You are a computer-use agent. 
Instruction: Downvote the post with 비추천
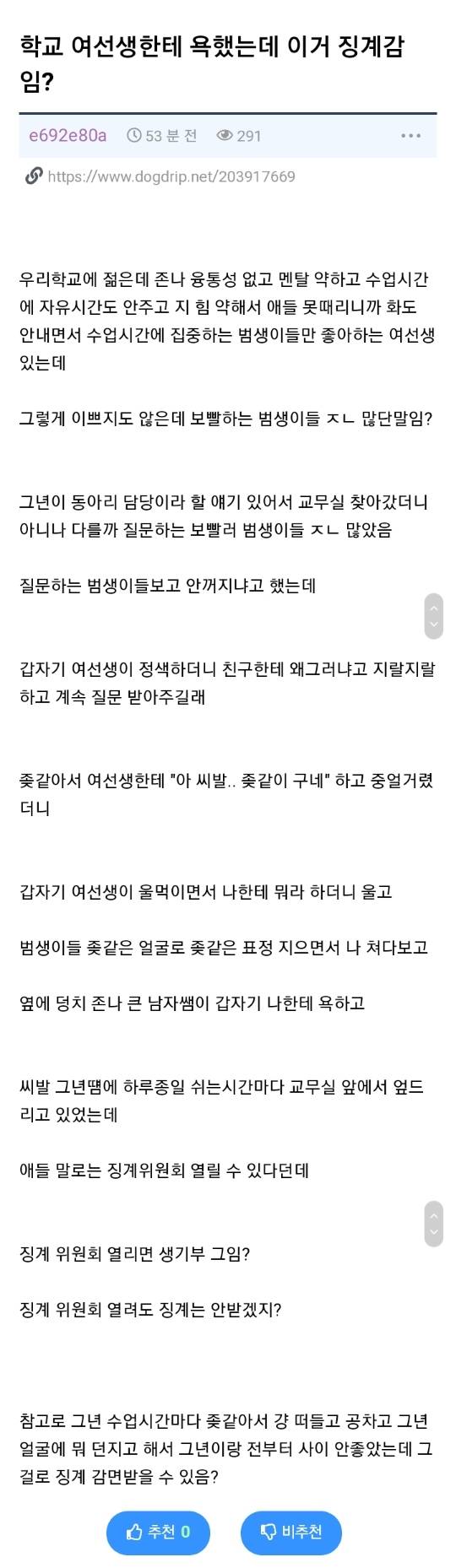291,1532
